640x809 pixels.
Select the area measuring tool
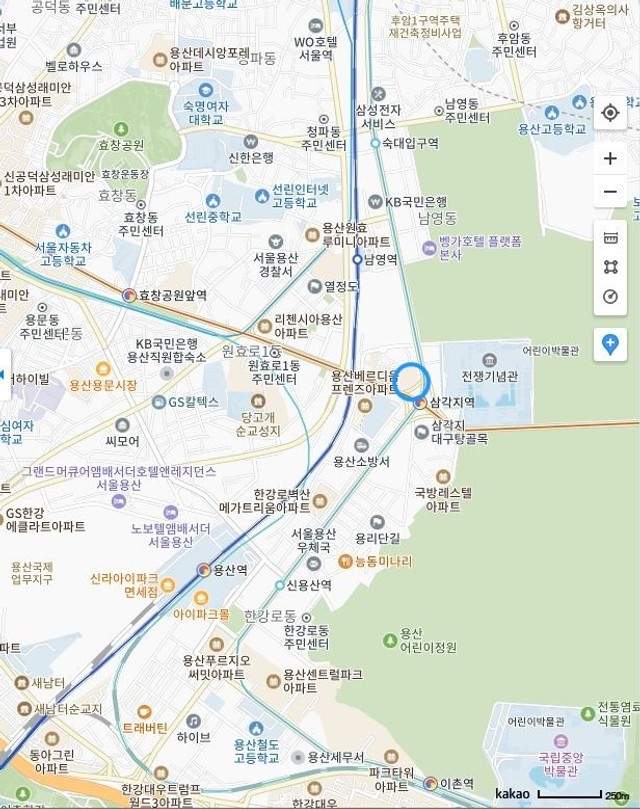[610, 267]
